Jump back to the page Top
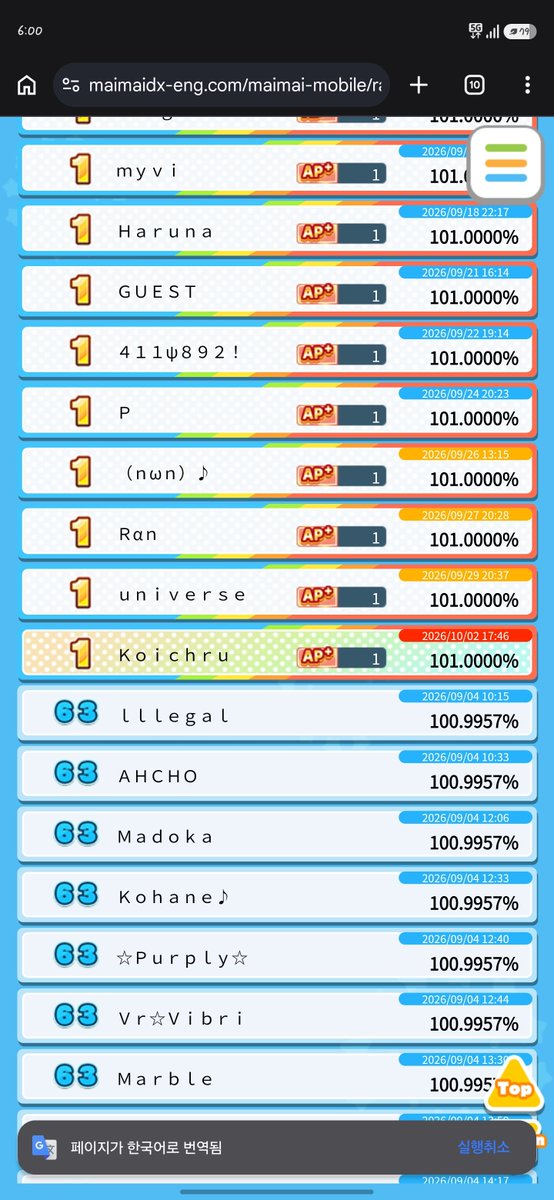554x1200 pixels. [x=514, y=1088]
